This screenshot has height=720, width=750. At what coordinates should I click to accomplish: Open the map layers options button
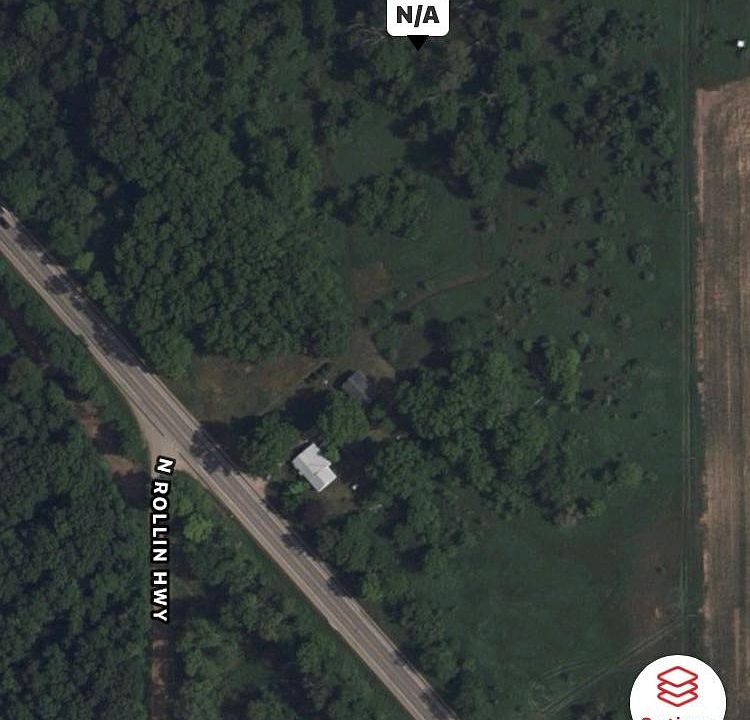point(678,688)
